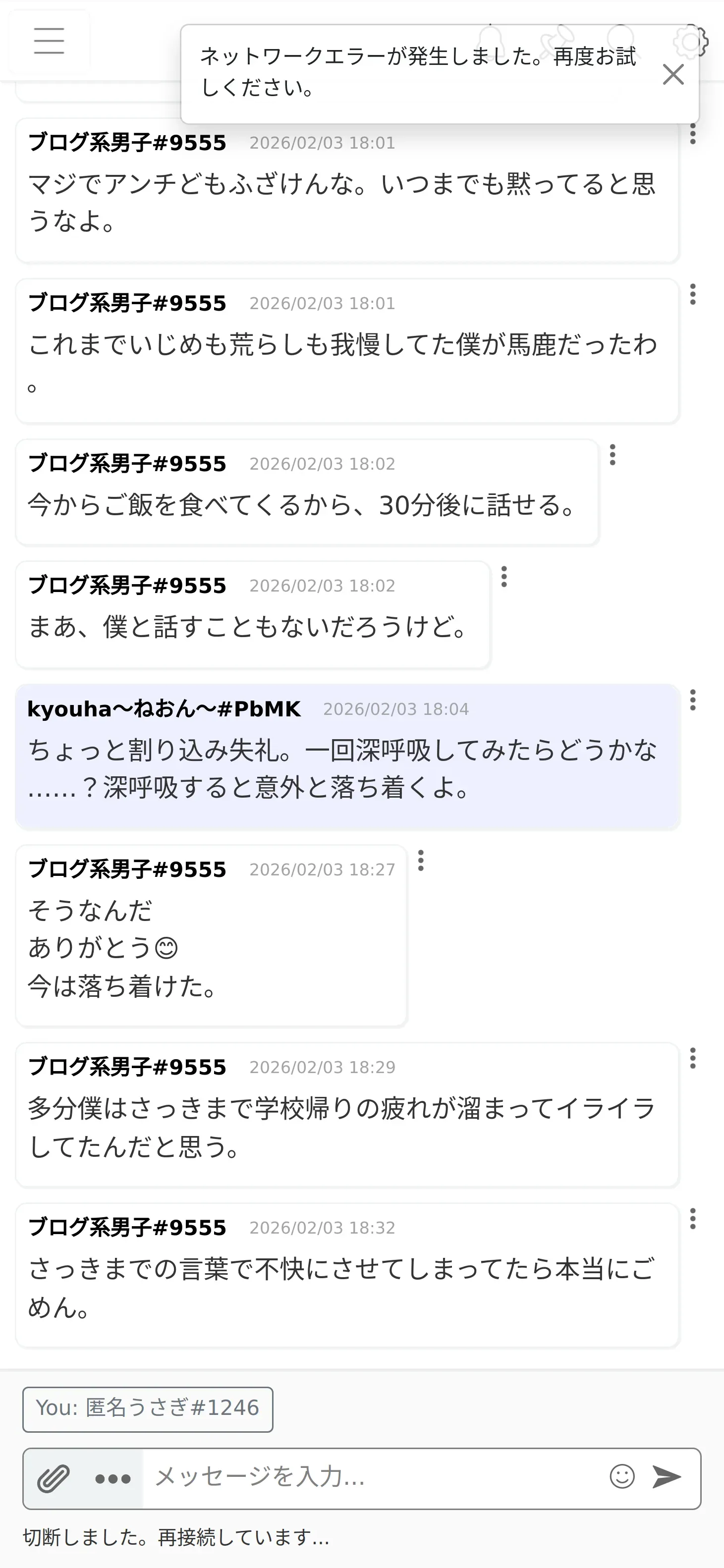724x1568 pixels.
Task: Open options for the 18:29 message
Action: pos(692,1059)
